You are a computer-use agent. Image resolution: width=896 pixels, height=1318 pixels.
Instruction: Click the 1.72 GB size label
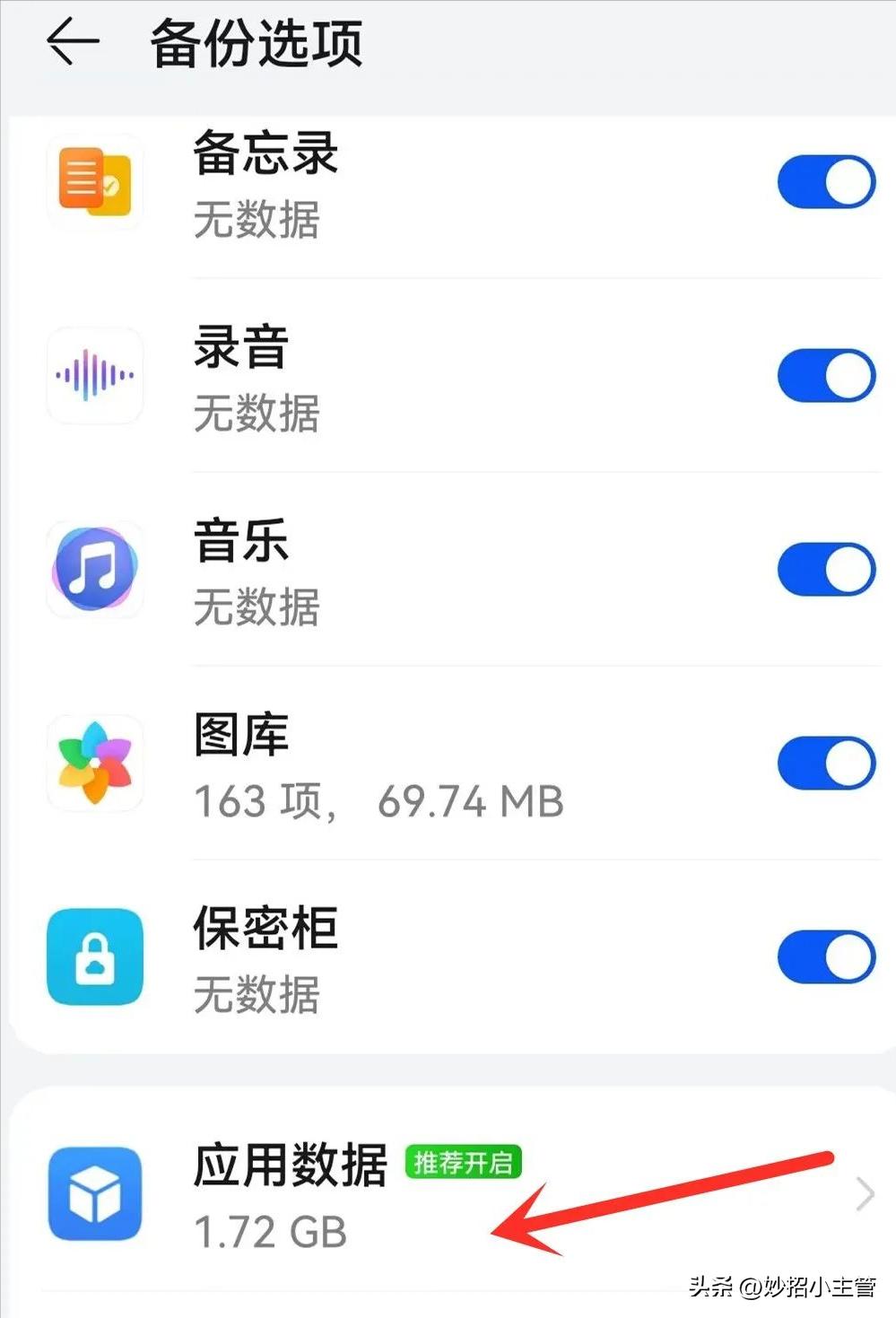pyautogui.click(x=271, y=1235)
